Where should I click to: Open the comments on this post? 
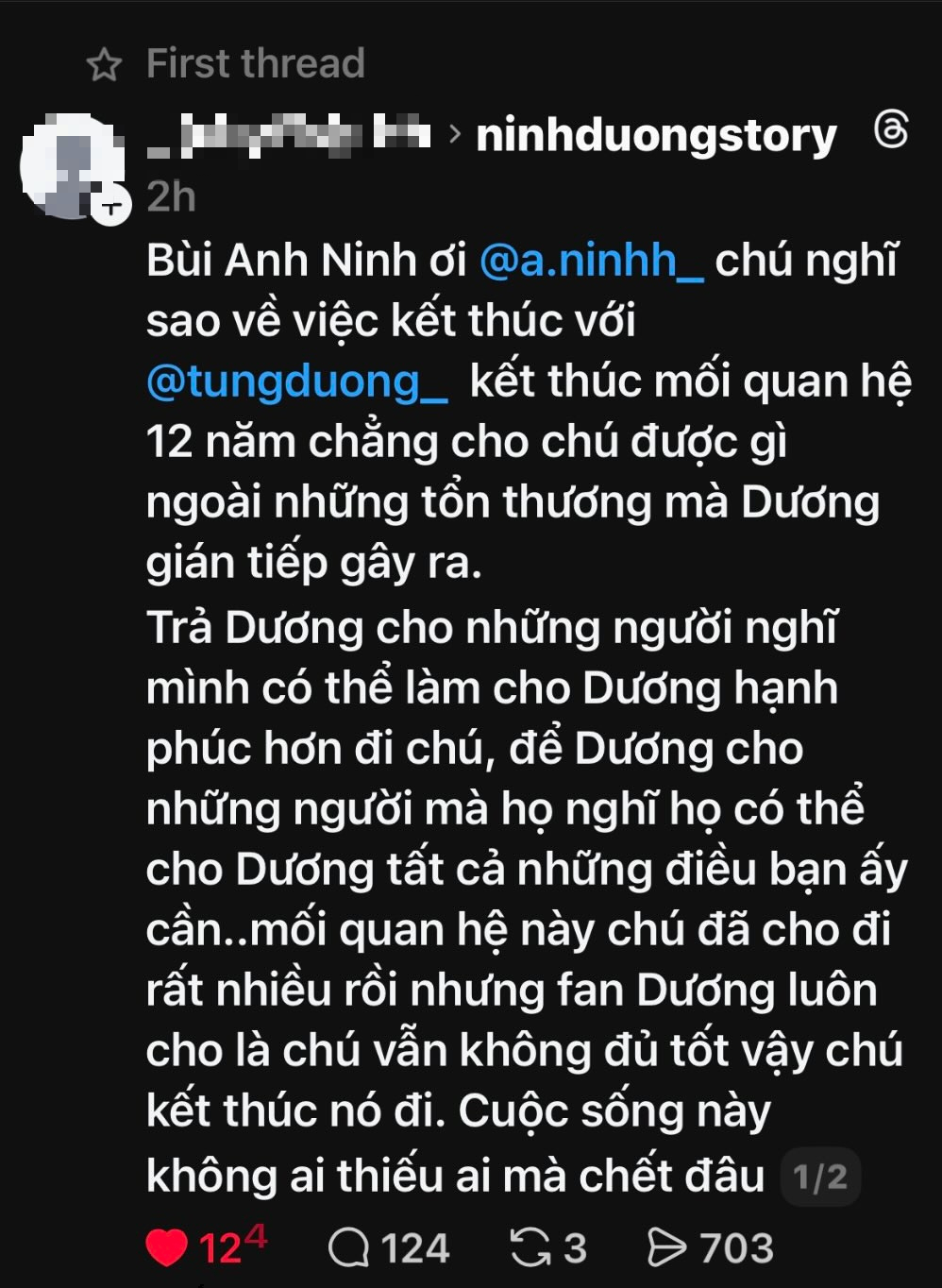[348, 1248]
